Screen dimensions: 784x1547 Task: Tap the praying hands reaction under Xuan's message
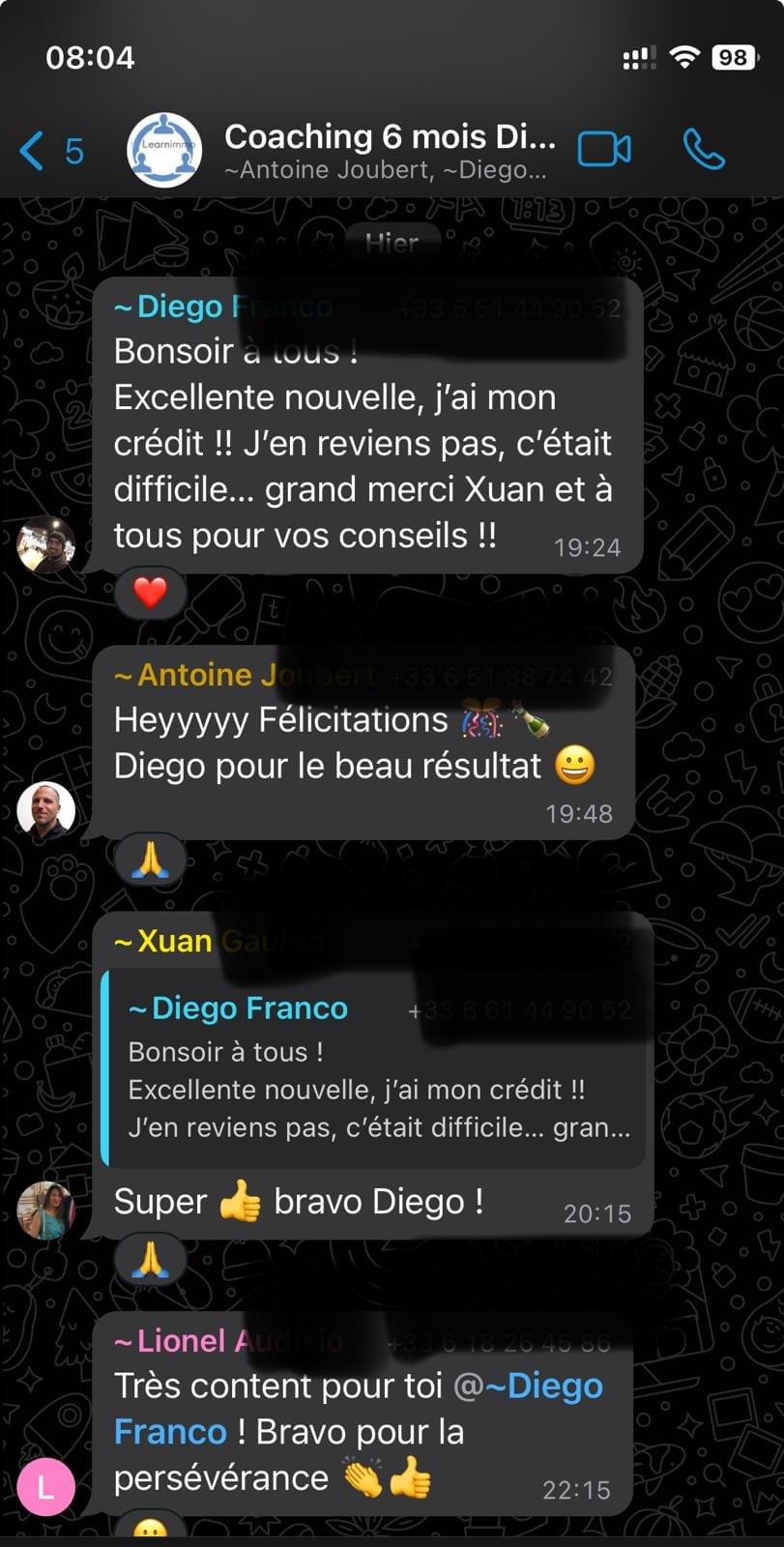(x=150, y=1260)
